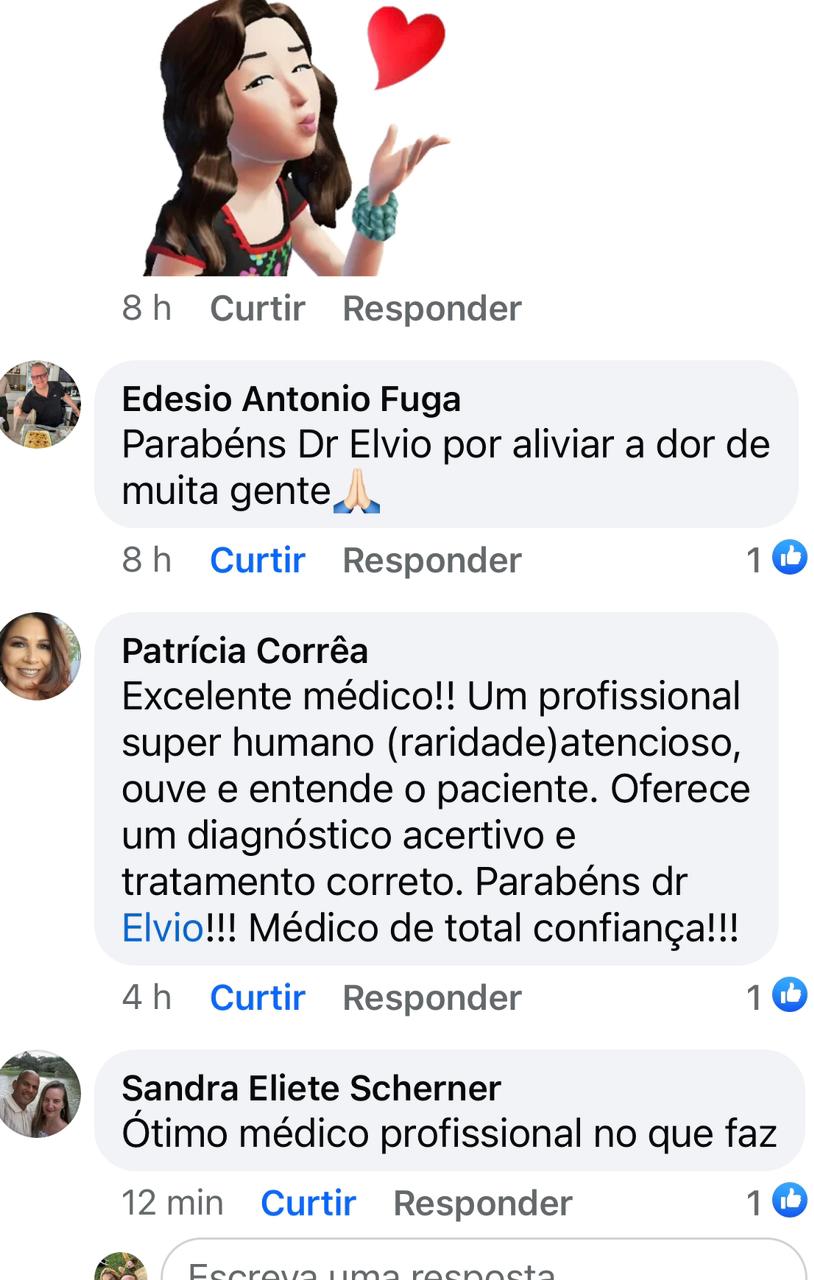
Task: Reply to Patrícia Corrêa's comment
Action: tap(432, 997)
